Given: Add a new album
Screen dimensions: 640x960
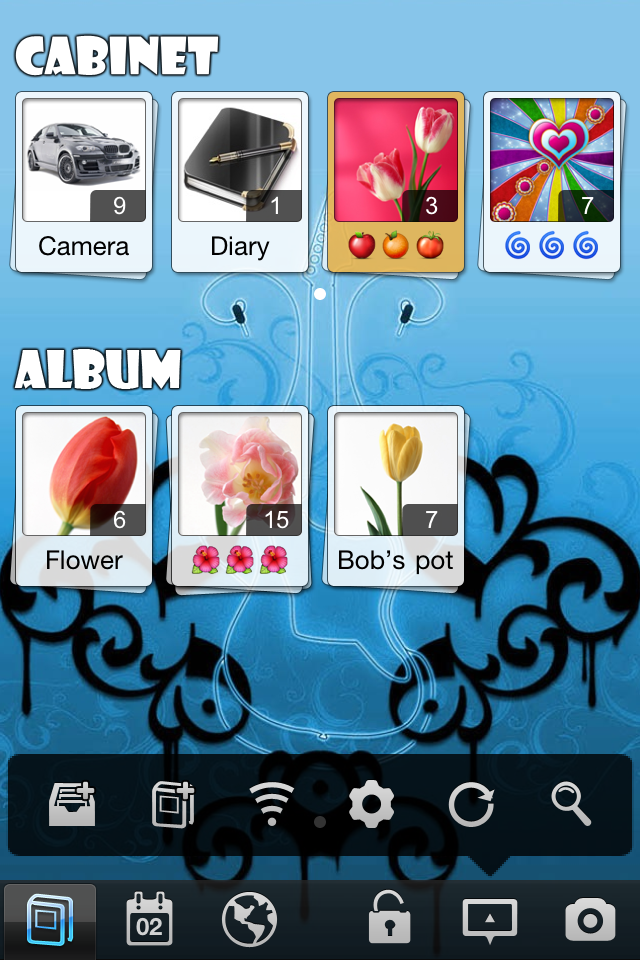Looking at the screenshot, I should coord(172,804).
